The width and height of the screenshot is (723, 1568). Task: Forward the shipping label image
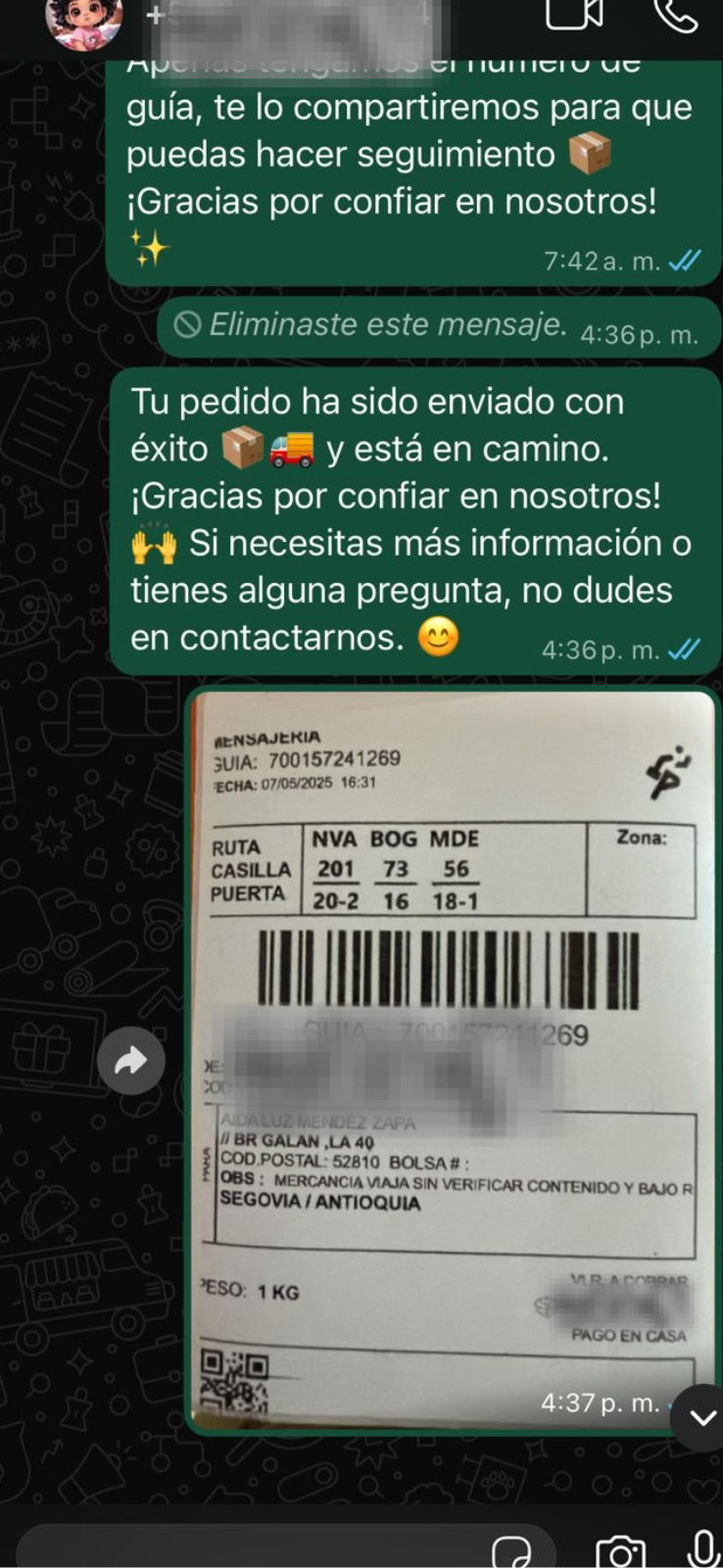click(131, 1061)
